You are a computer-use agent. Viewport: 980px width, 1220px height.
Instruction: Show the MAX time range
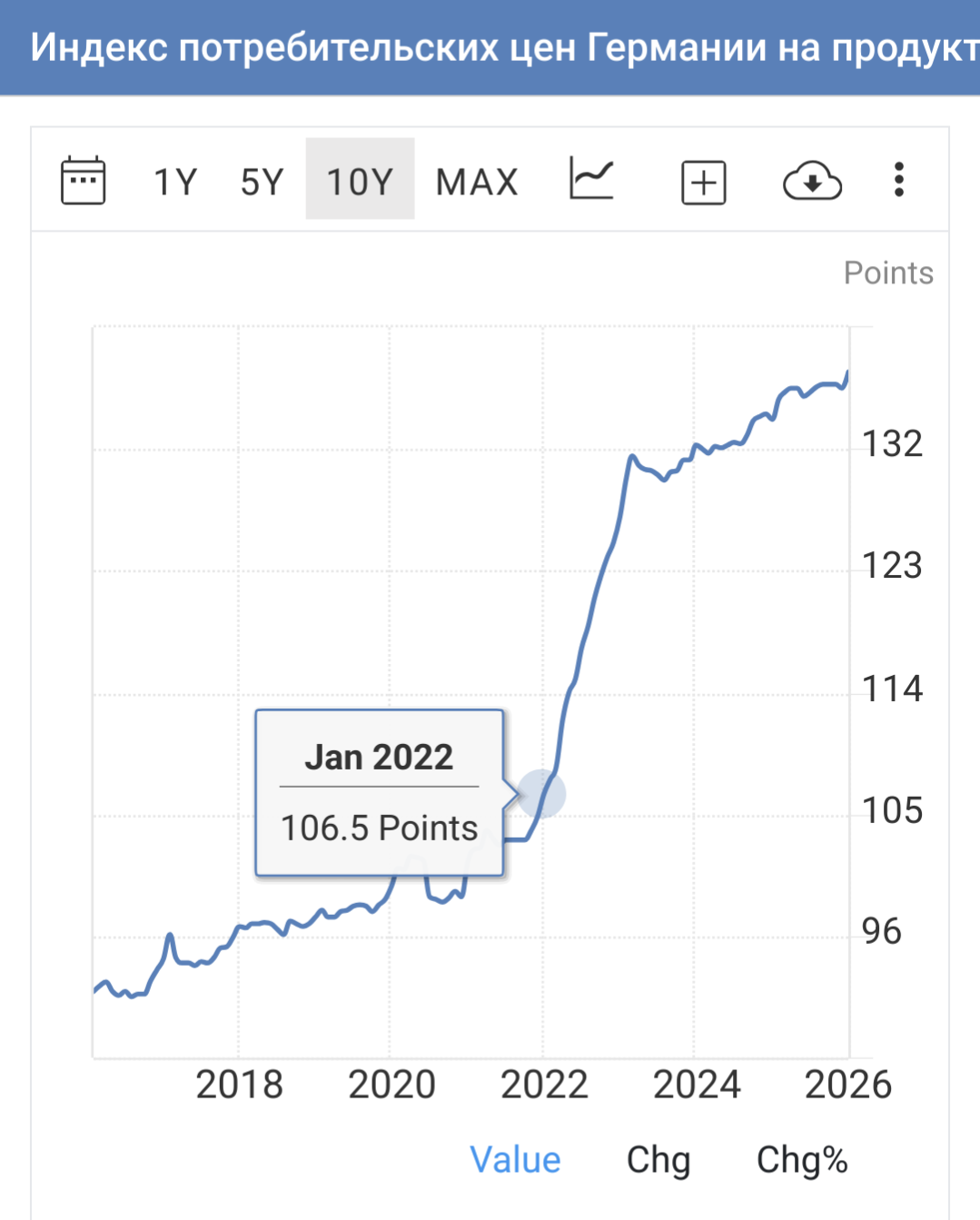coord(477,182)
